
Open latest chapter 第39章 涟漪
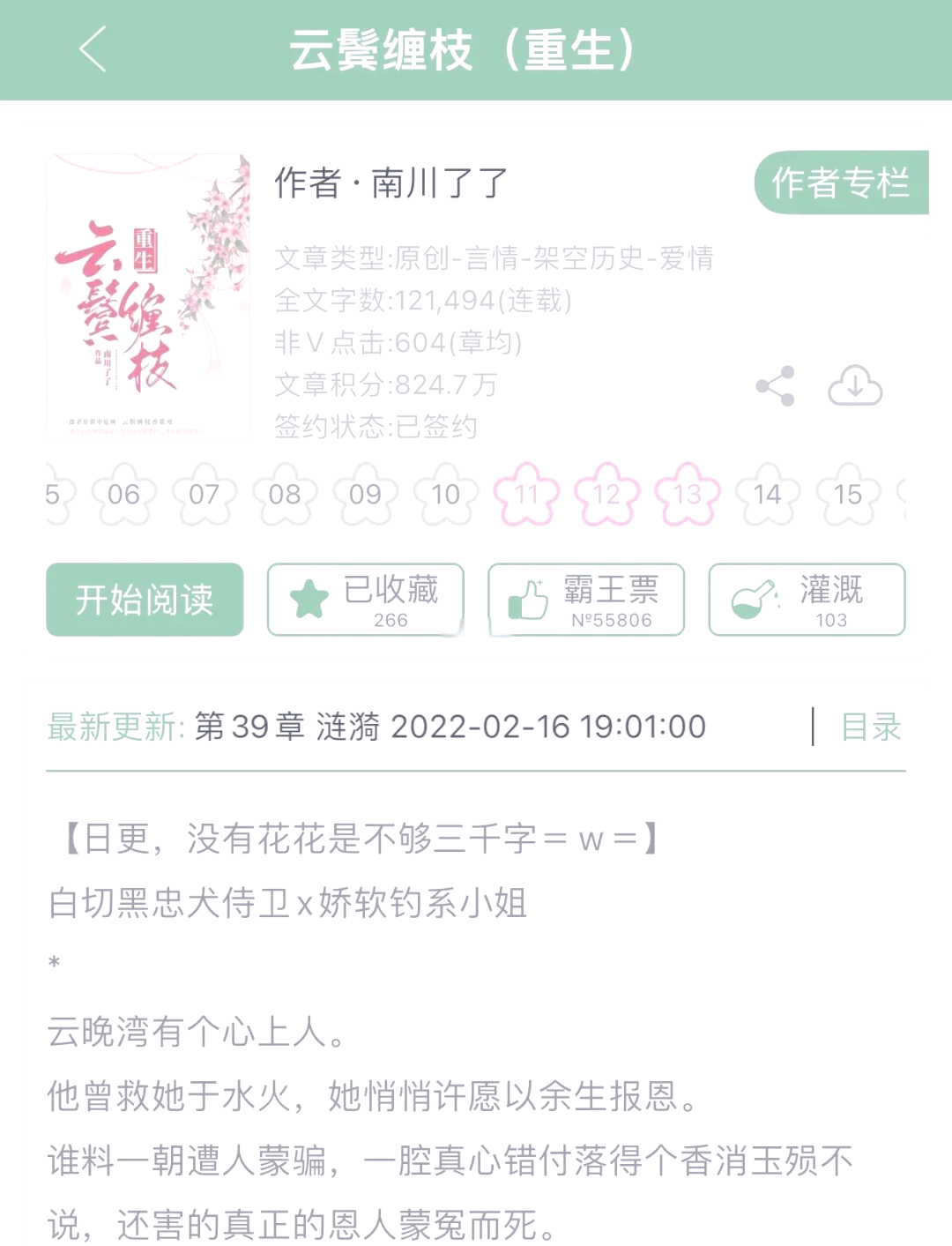coord(450,727)
